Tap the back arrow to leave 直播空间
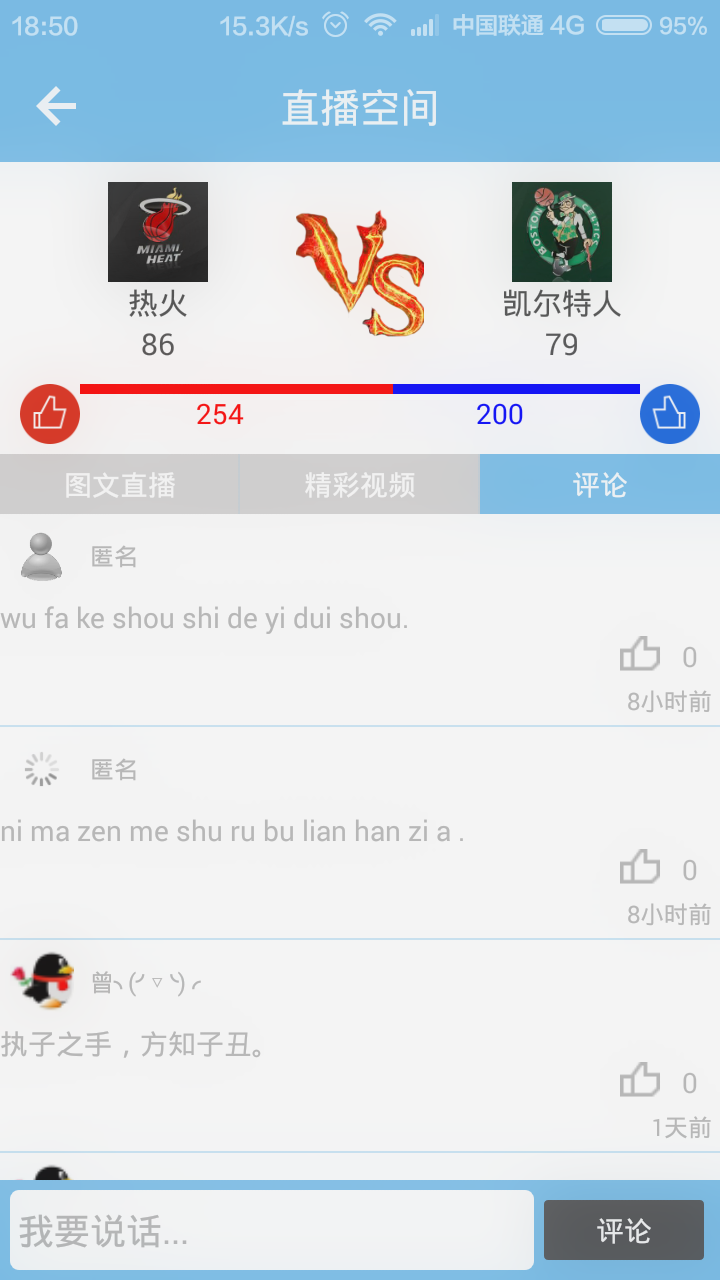Screen dimensions: 720x1280 tap(55, 105)
